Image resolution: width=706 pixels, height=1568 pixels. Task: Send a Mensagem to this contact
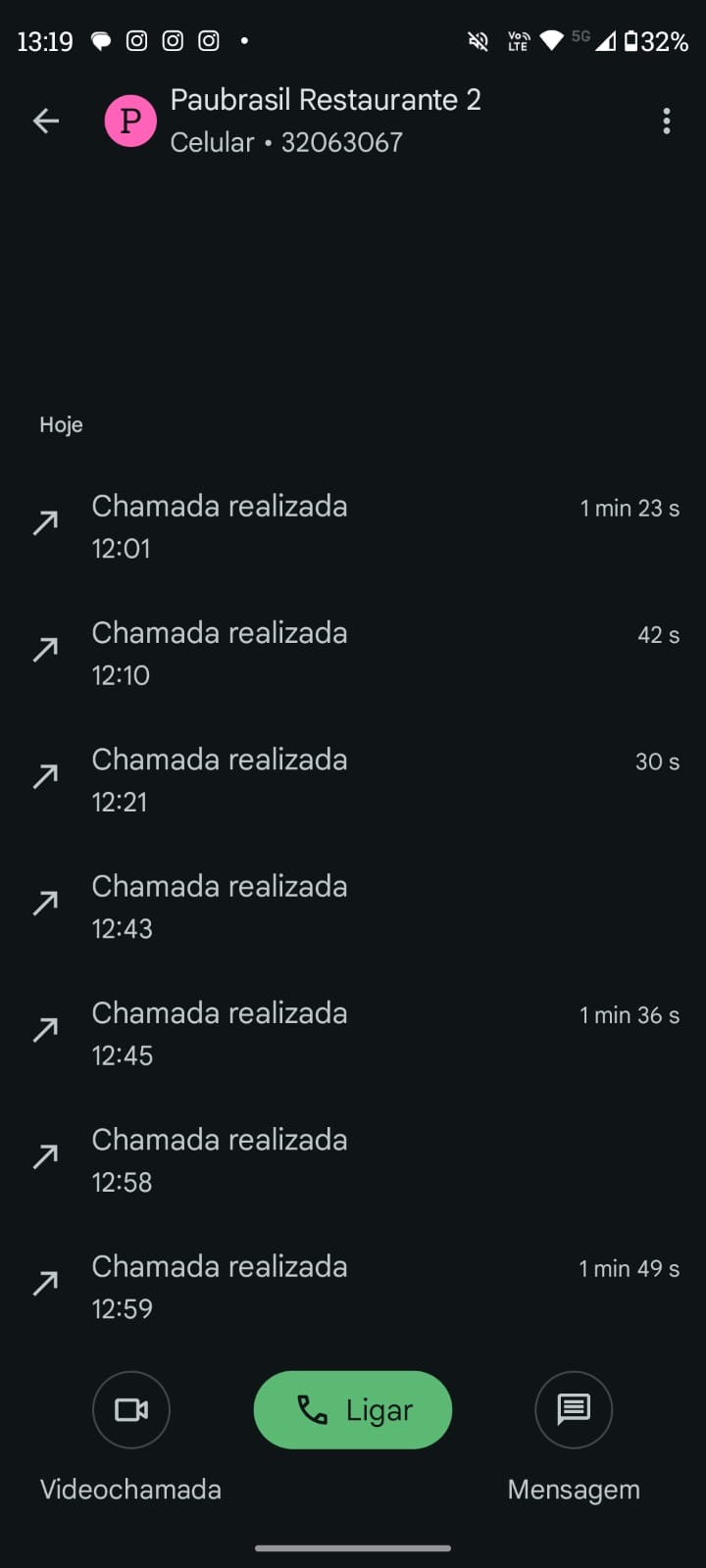(574, 1409)
